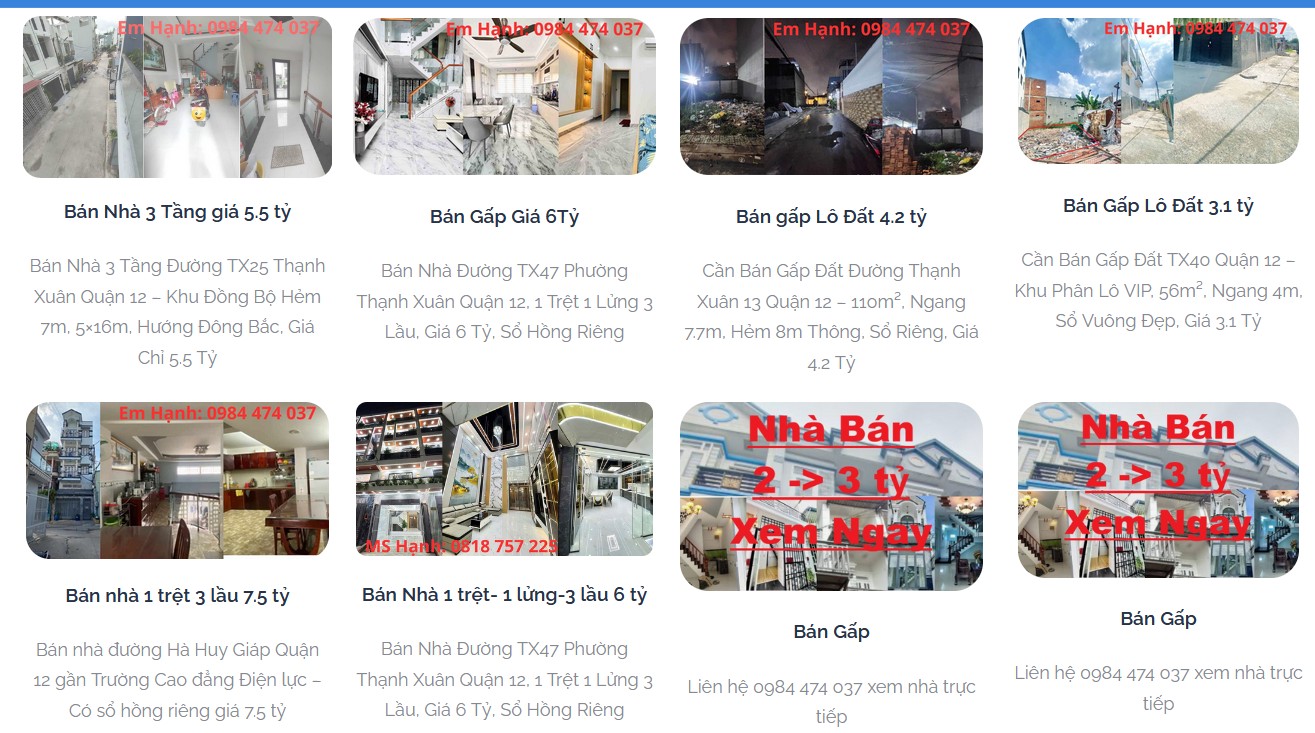Select the 'Bán gấp Lô Đất 4.2 tỷ' listing

pyautogui.click(x=831, y=217)
